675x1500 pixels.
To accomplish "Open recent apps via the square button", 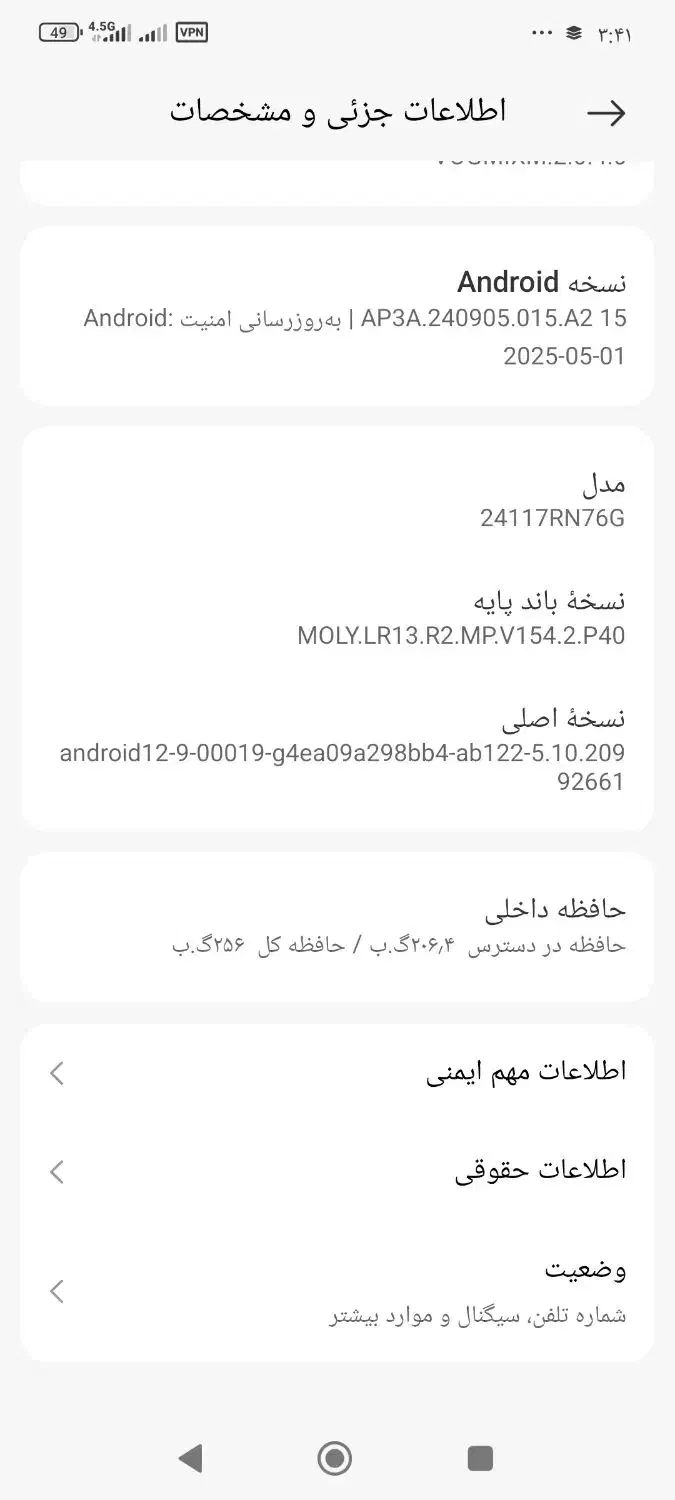I will (x=480, y=1458).
